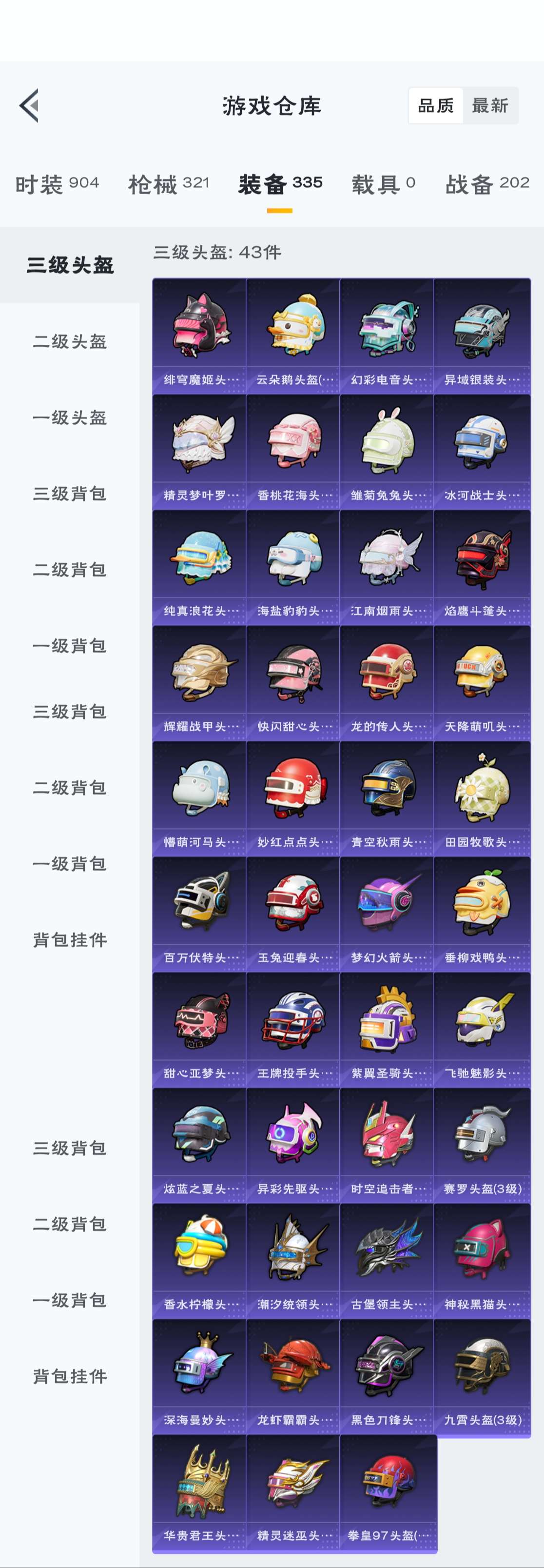Viewport: 544px width, 1568px height.
Task: Switch to the 枪械 tab
Action: coord(169,183)
